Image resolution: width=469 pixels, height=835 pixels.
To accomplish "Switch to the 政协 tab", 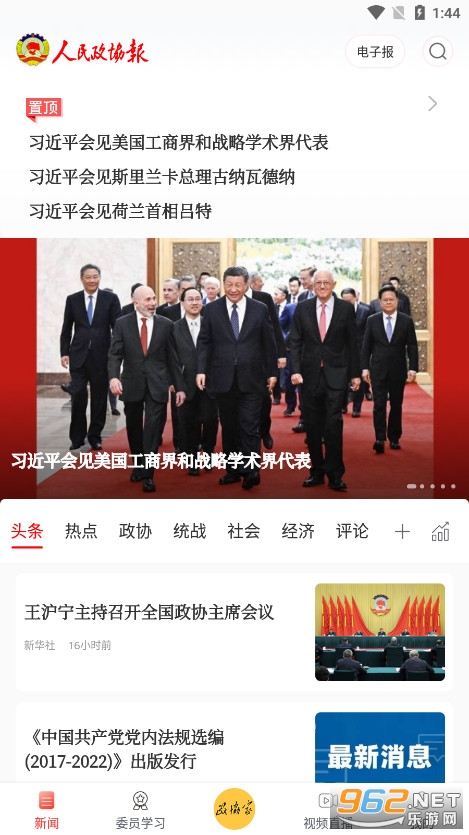I will pos(135,531).
